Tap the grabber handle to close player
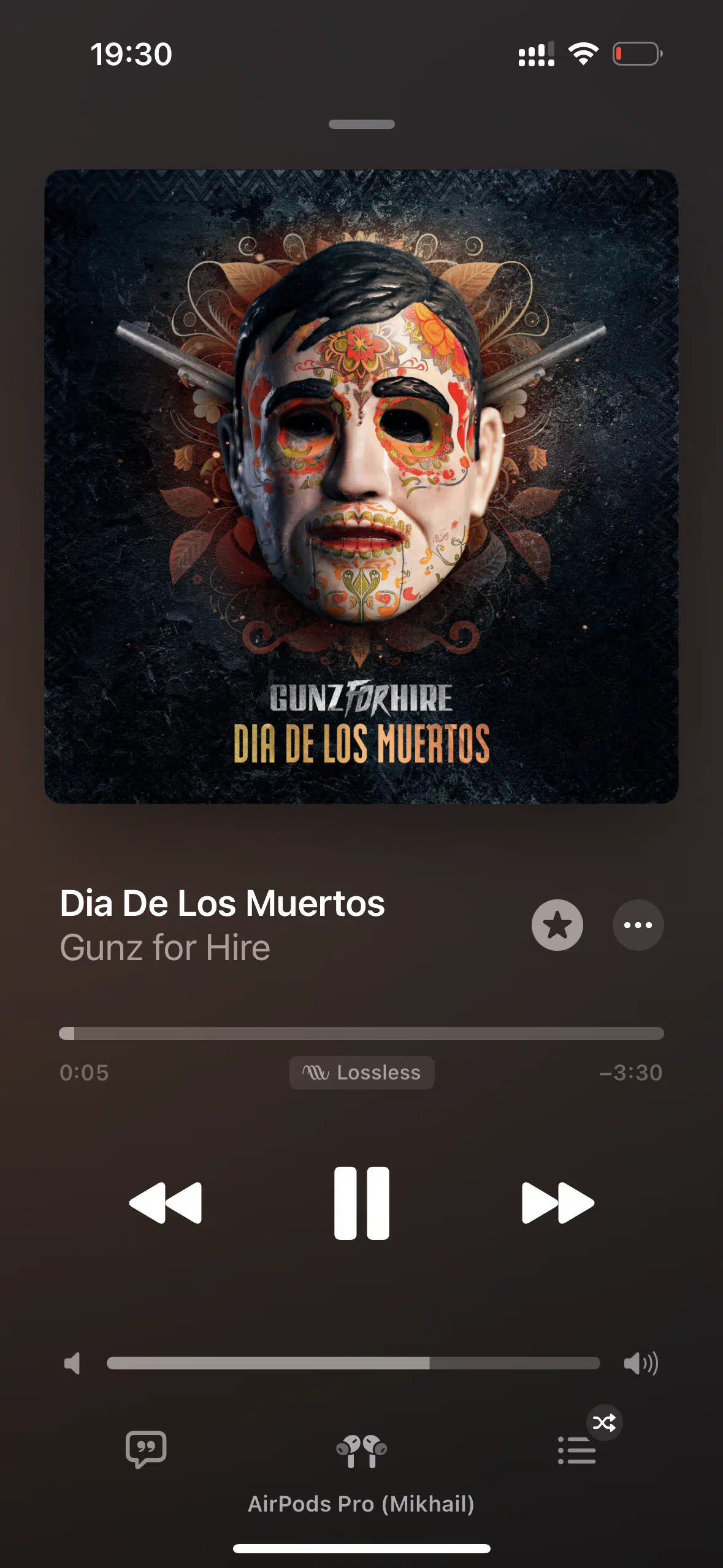The image size is (723, 1568). click(x=361, y=125)
